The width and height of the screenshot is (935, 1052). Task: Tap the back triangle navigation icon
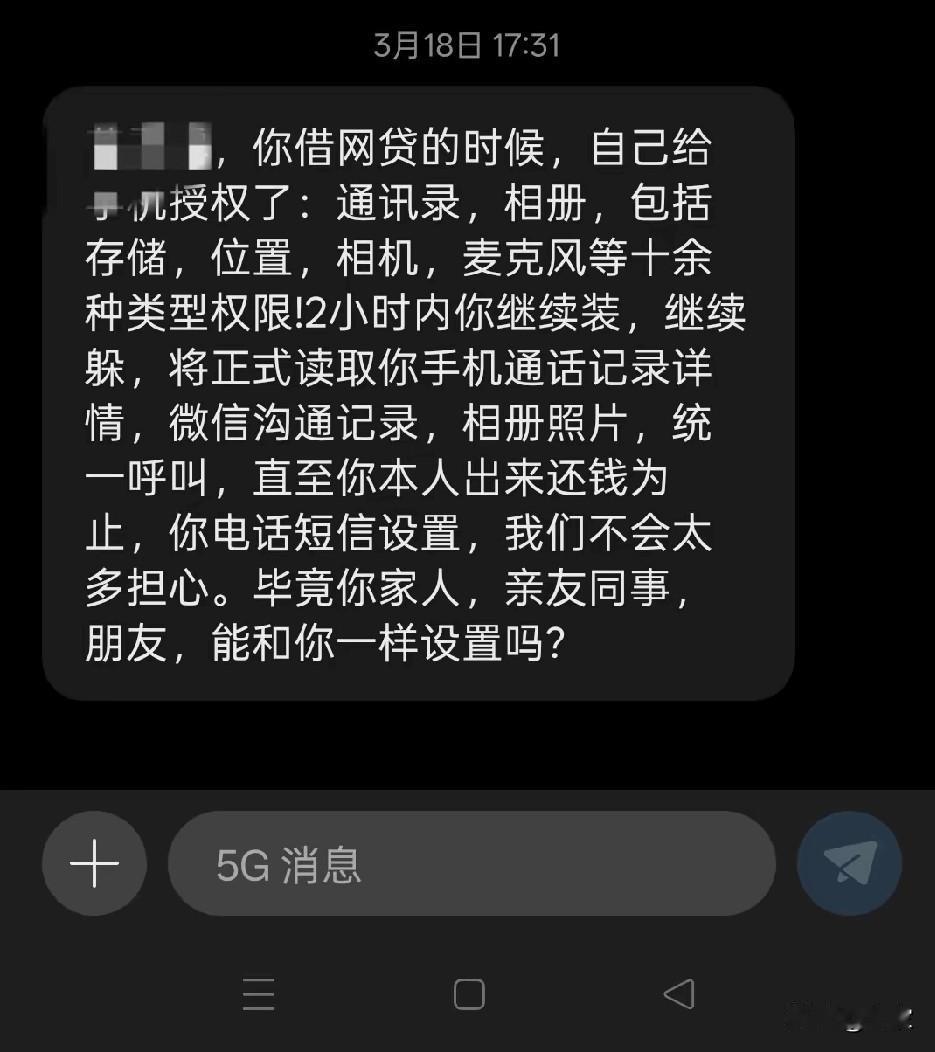[x=679, y=994]
